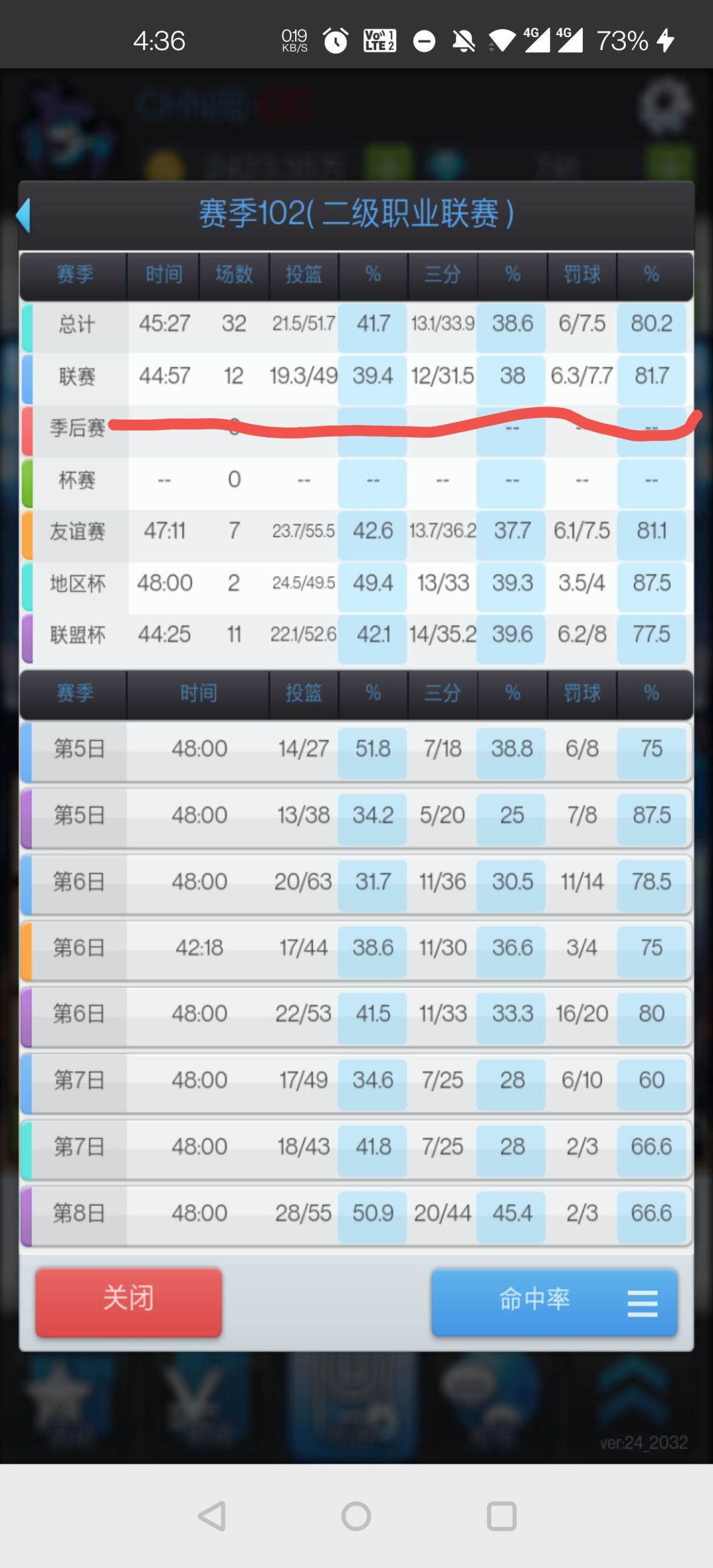The height and width of the screenshot is (1568, 713).
Task: Tap the alarm clock status bar icon
Action: [335, 41]
